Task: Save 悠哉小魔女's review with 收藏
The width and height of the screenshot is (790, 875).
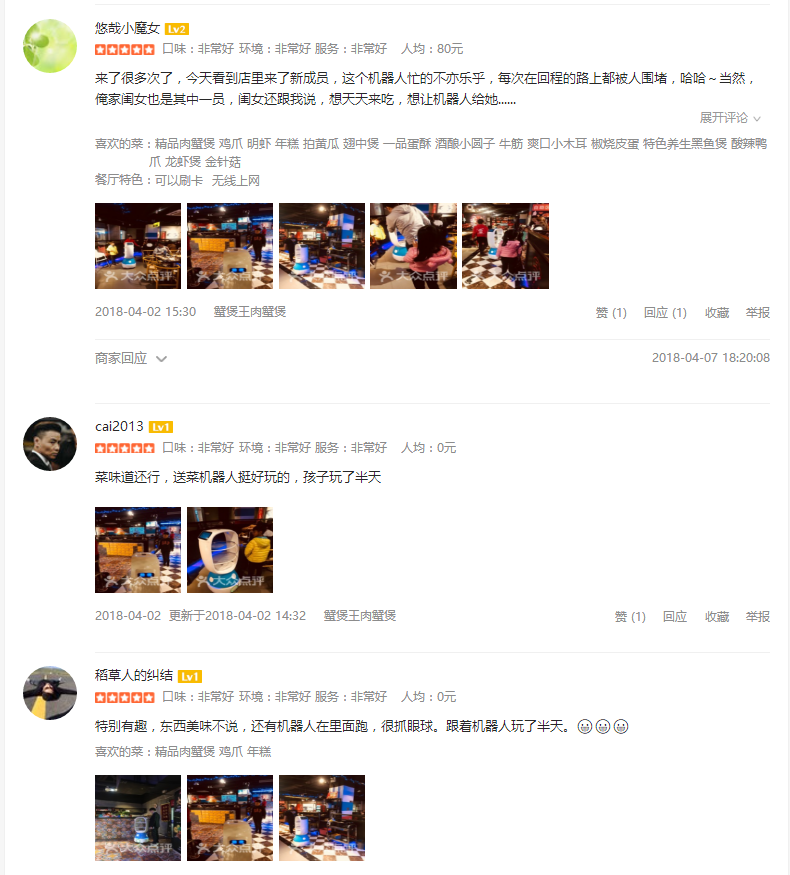Action: 717,313
